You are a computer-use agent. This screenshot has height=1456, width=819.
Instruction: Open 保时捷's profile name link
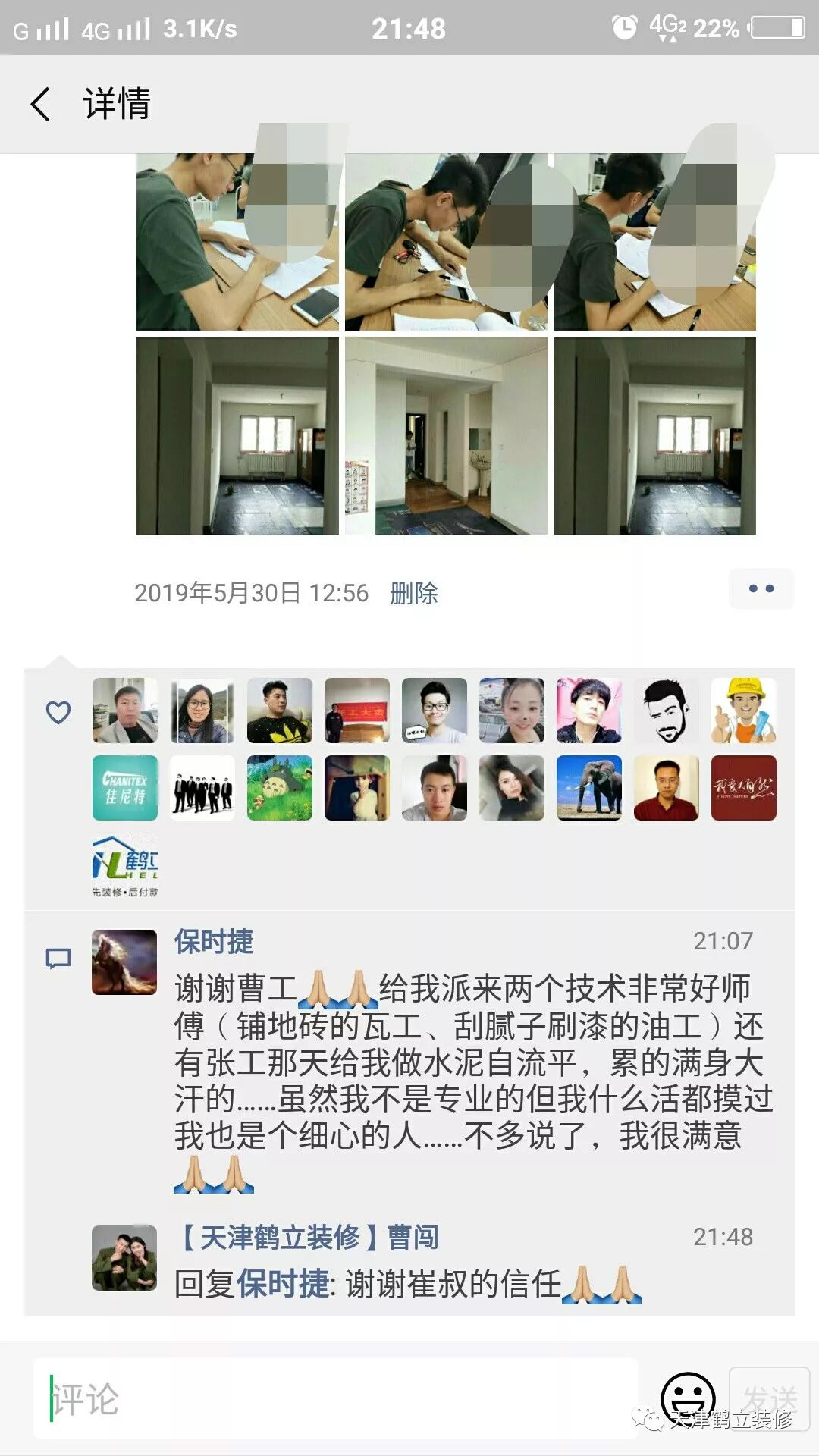[214, 941]
